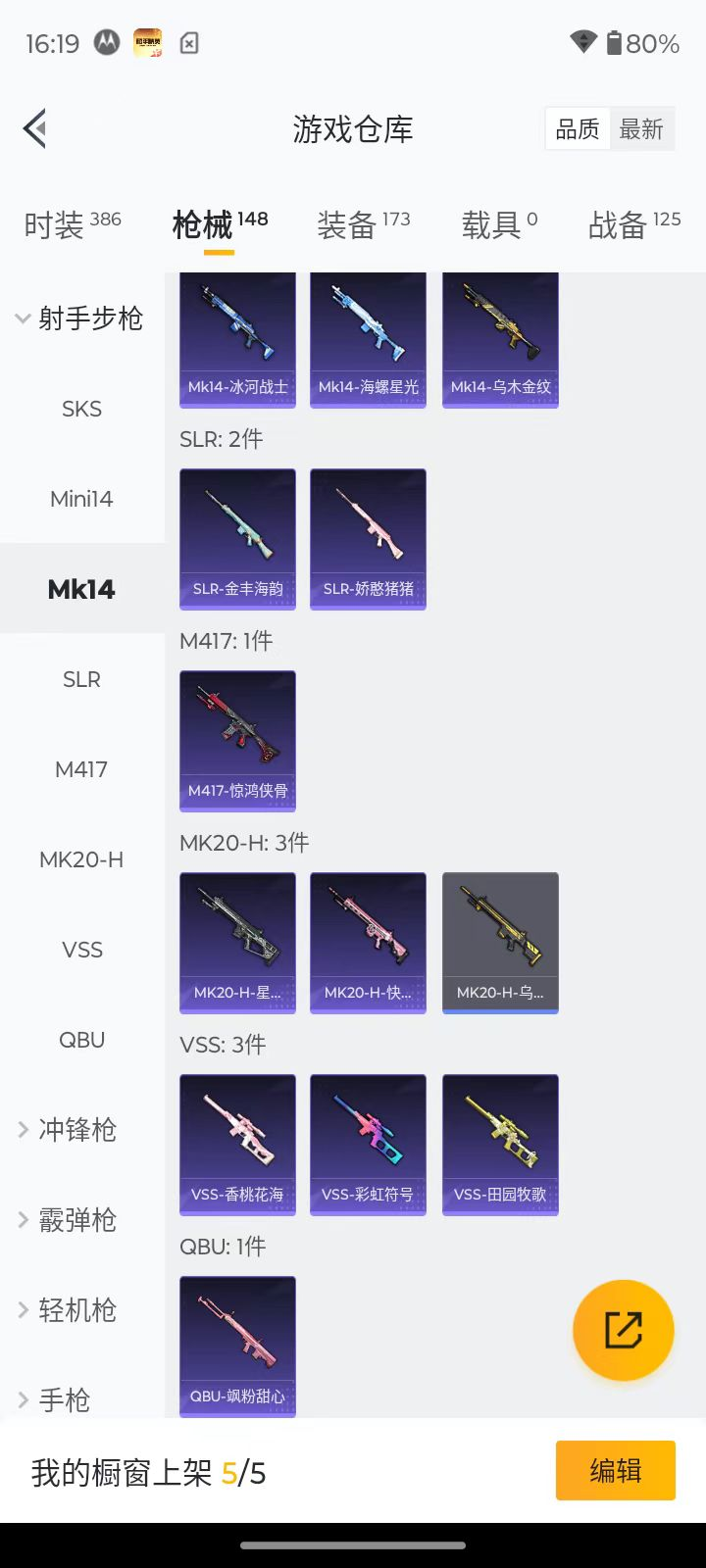Select SKS in the side list
The height and width of the screenshot is (1568, 706).
tap(81, 409)
